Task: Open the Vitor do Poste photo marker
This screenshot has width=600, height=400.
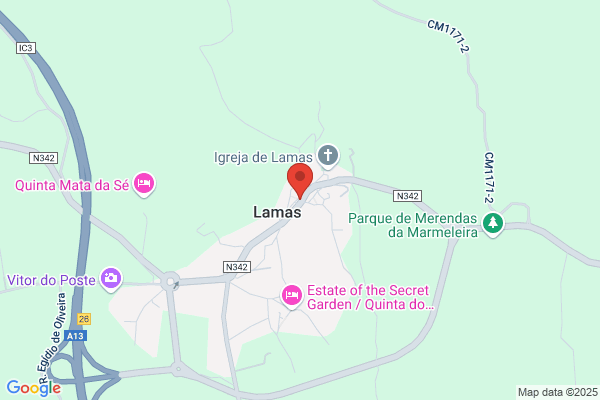Action: click(111, 279)
